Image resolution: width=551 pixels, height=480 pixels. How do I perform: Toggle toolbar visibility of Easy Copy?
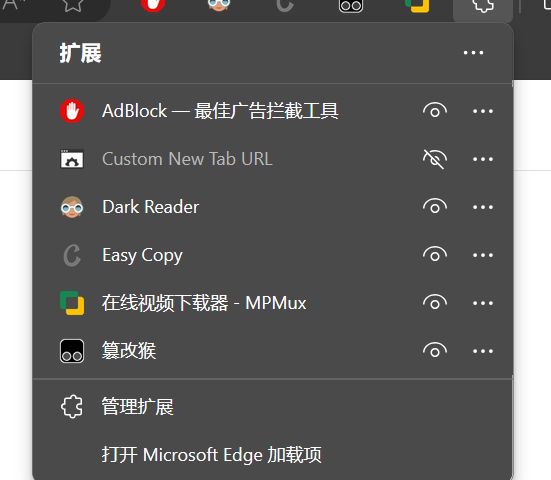(x=435, y=255)
